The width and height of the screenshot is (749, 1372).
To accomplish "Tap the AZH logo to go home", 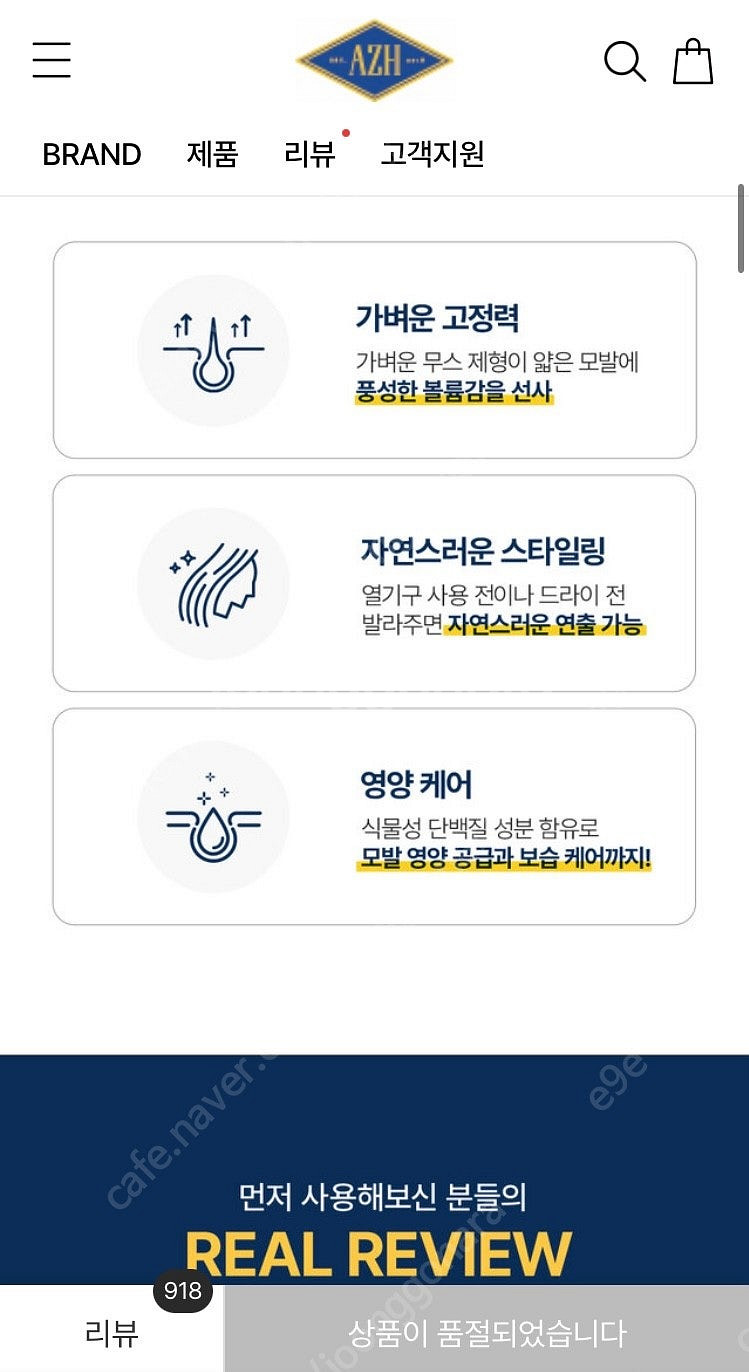I will 374,60.
